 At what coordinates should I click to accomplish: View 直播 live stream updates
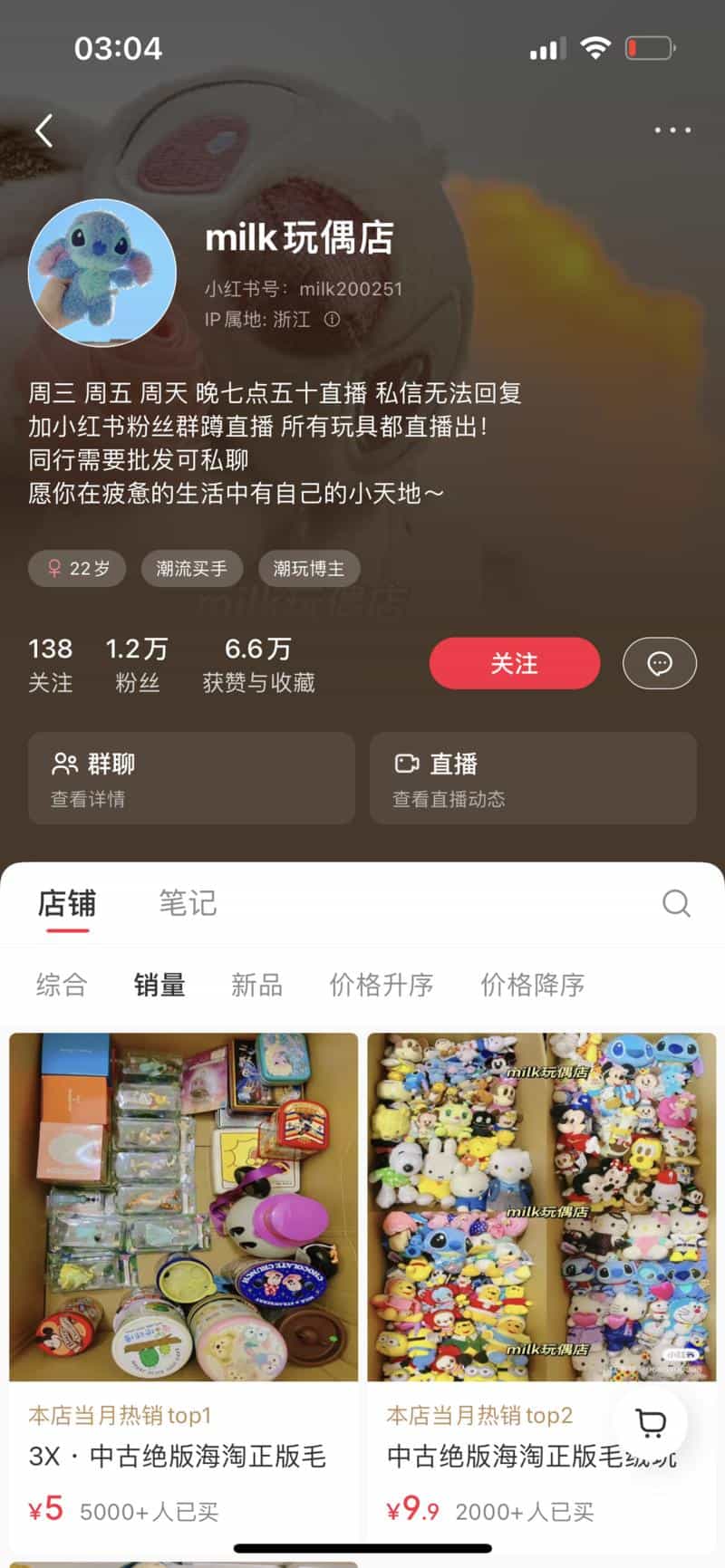[533, 778]
